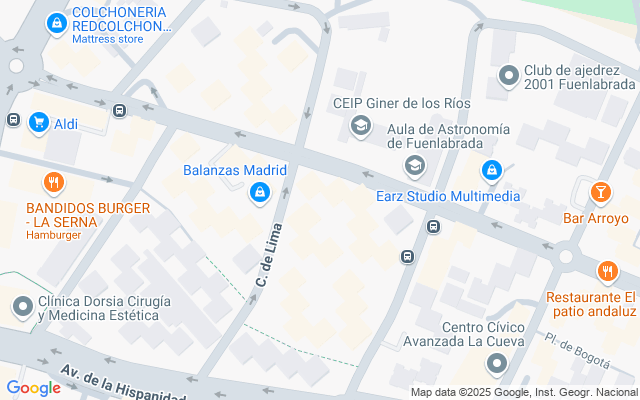Open the Balanzas Madrid shop marker

[x=260, y=193]
